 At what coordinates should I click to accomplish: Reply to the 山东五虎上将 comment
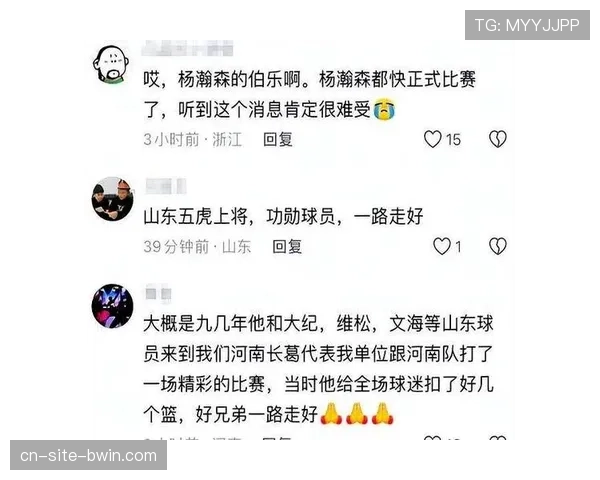pyautogui.click(x=287, y=246)
